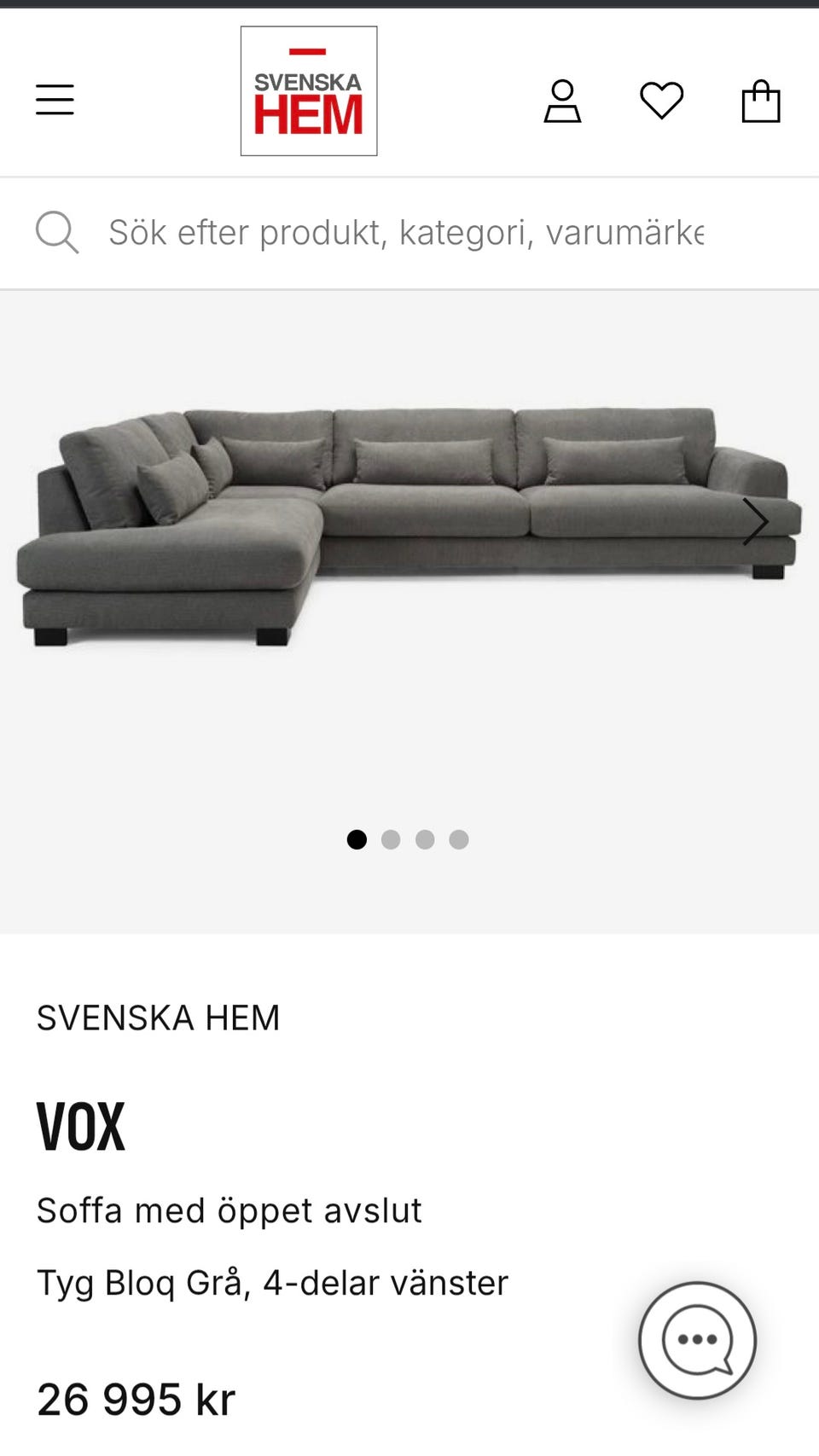Select the second image indicator dot
Screen dimensions: 819x1456
click(391, 840)
